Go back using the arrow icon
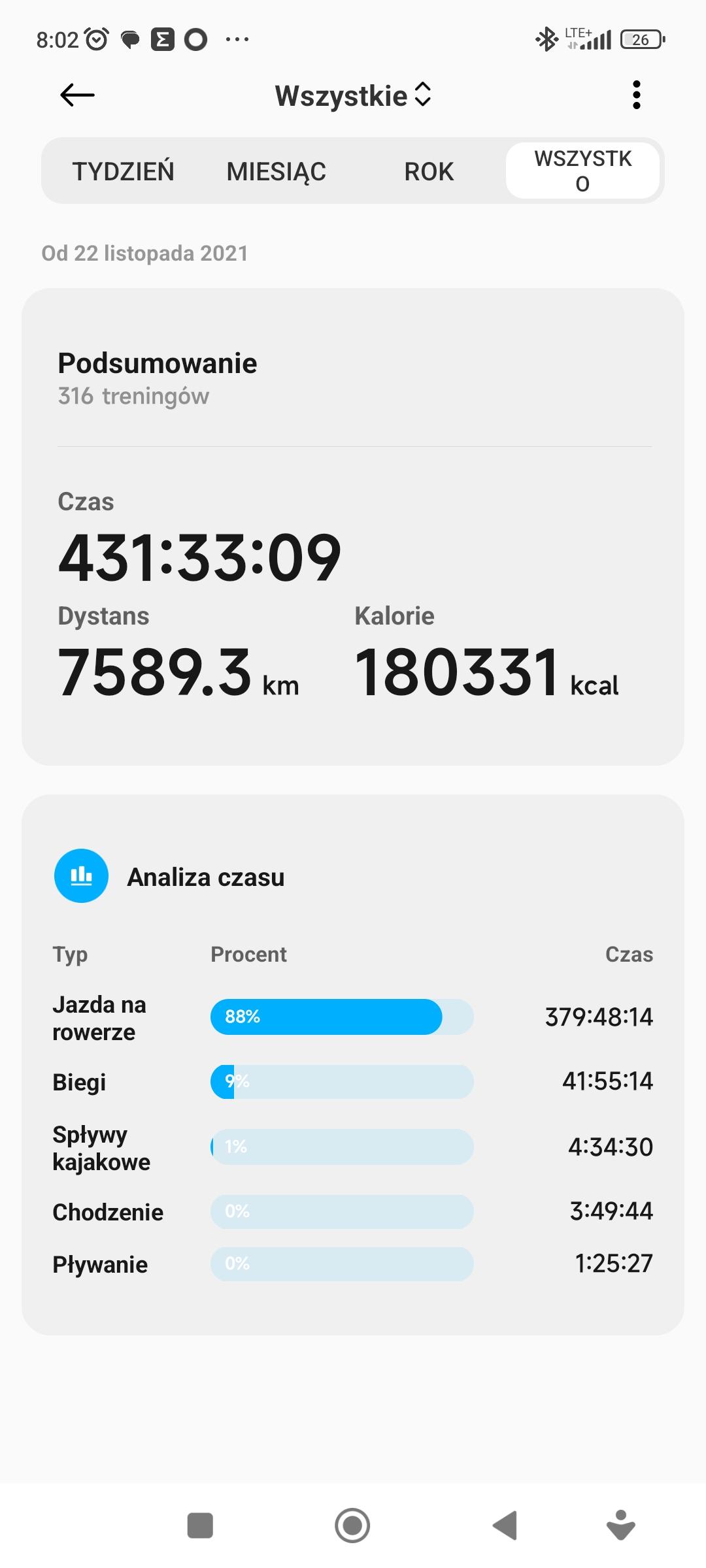 coord(77,95)
